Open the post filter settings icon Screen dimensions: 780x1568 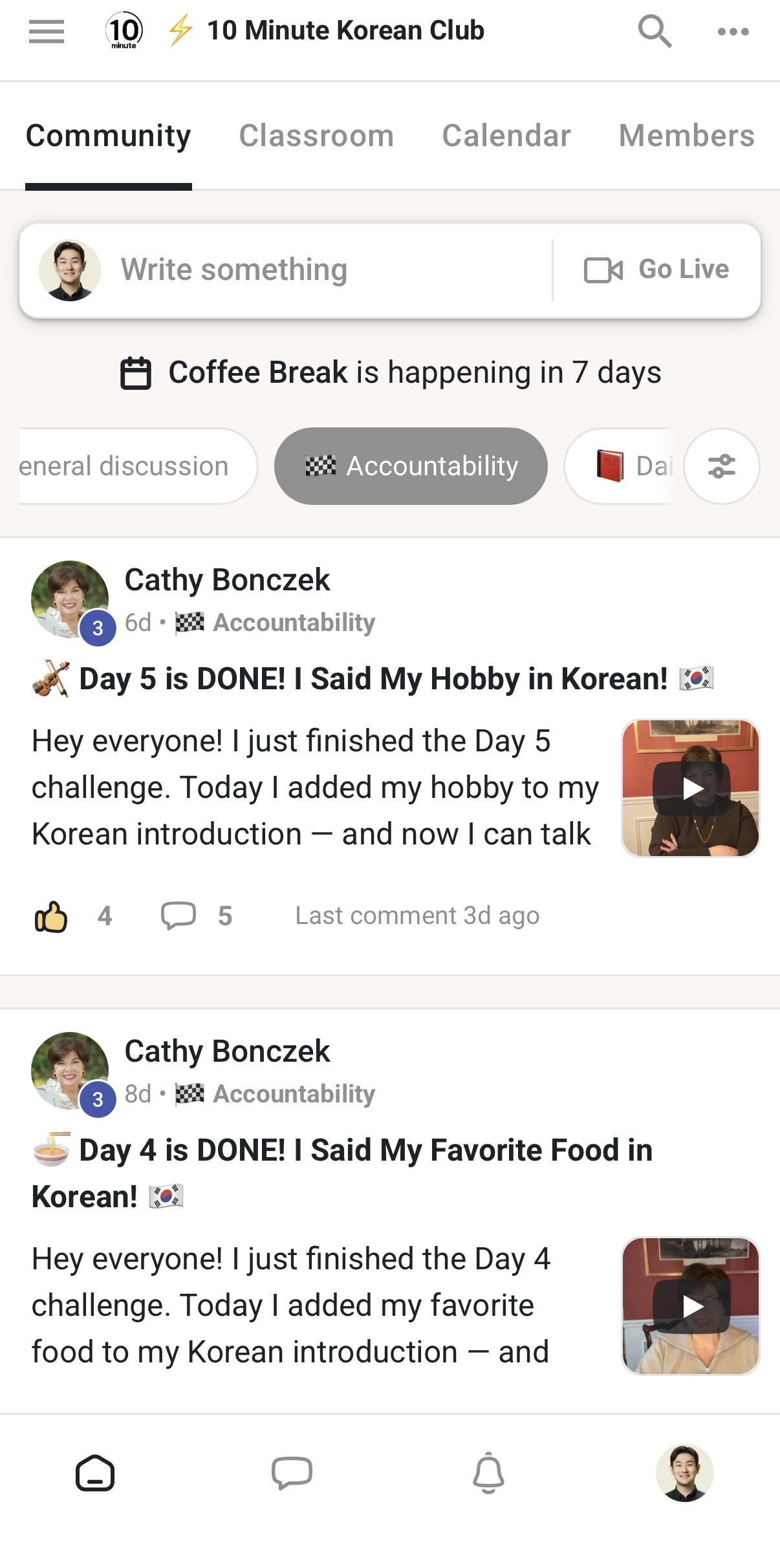coord(721,466)
